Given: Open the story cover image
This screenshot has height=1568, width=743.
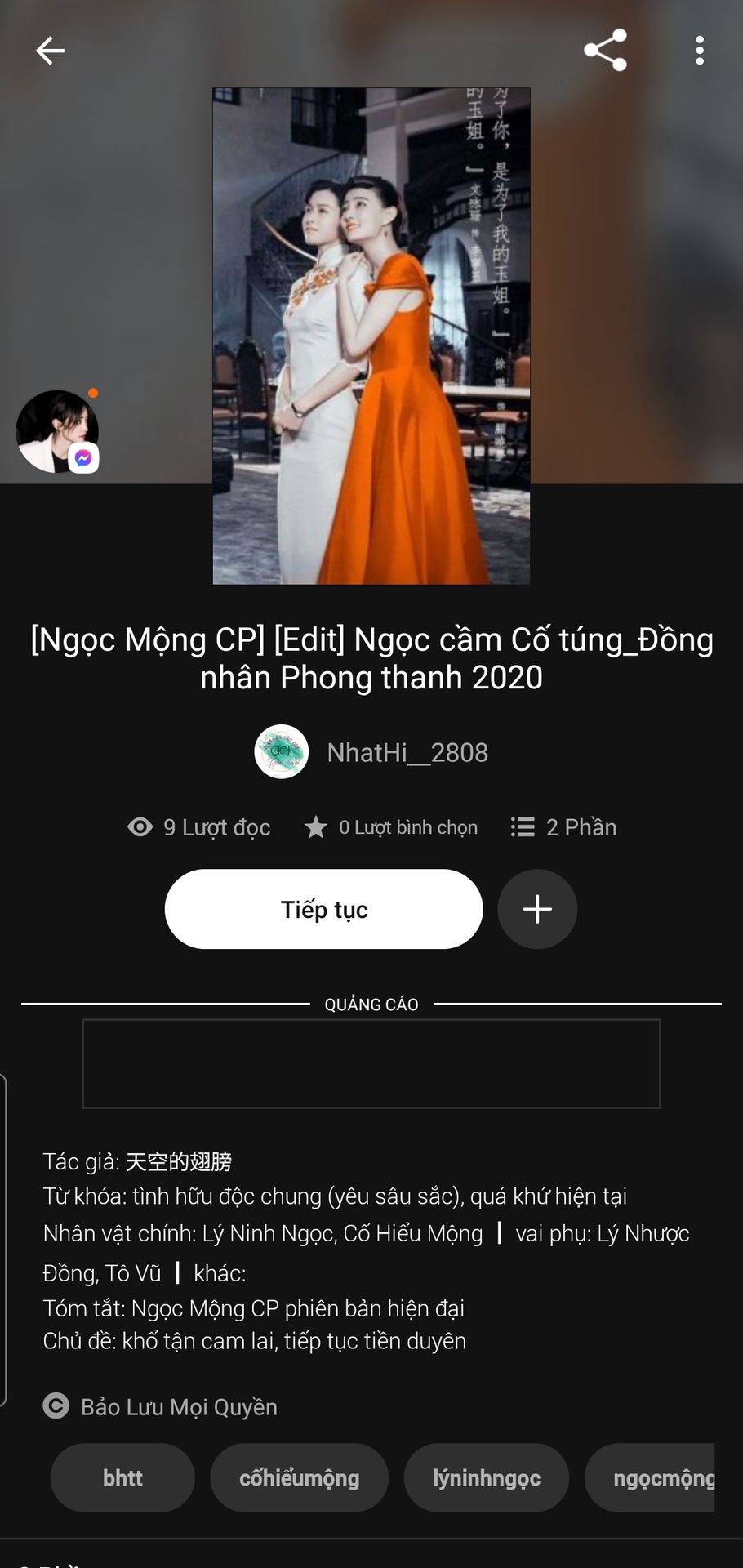Looking at the screenshot, I should pos(371,336).
